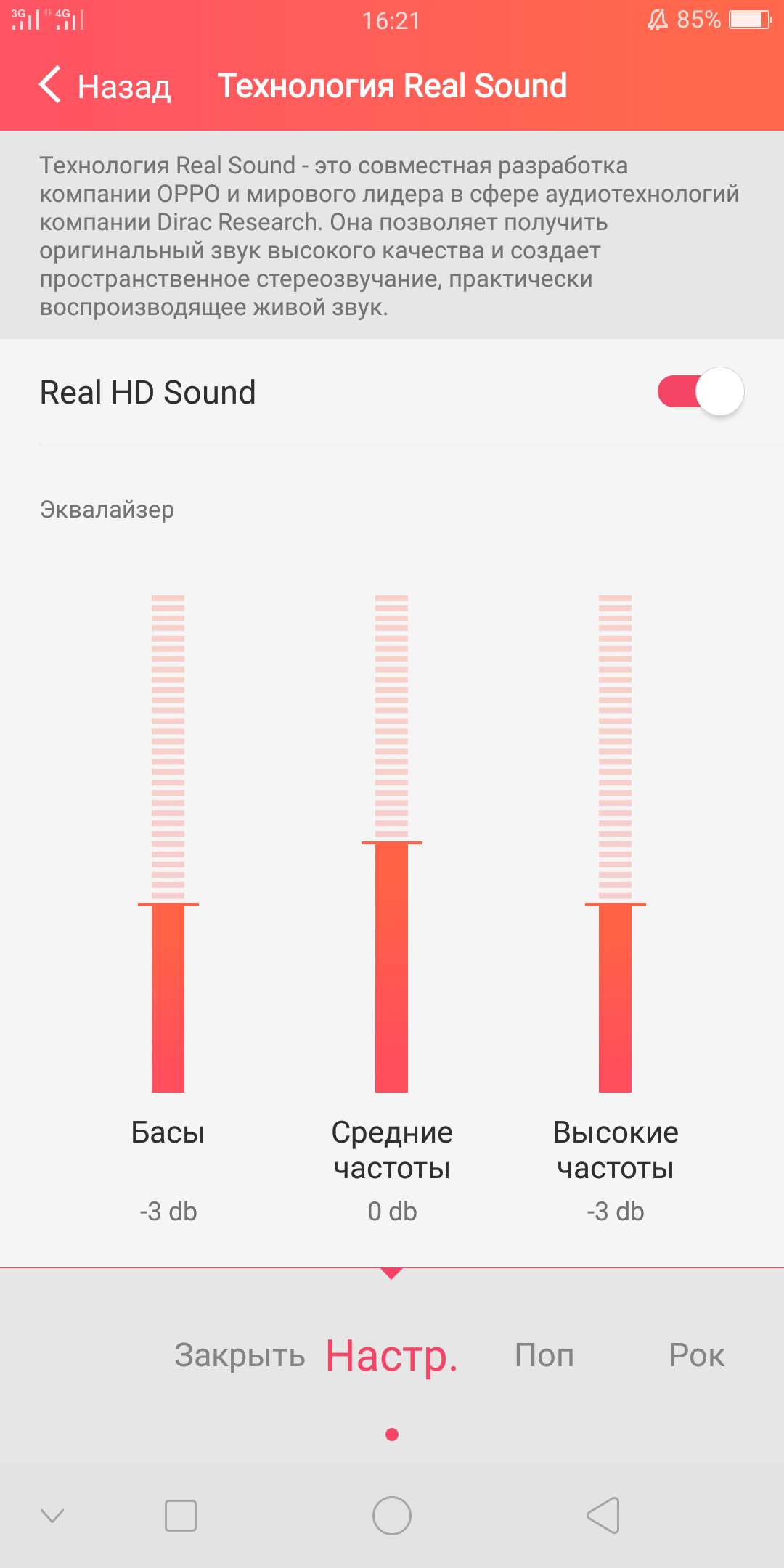Go back using the Назад button

pos(105,86)
